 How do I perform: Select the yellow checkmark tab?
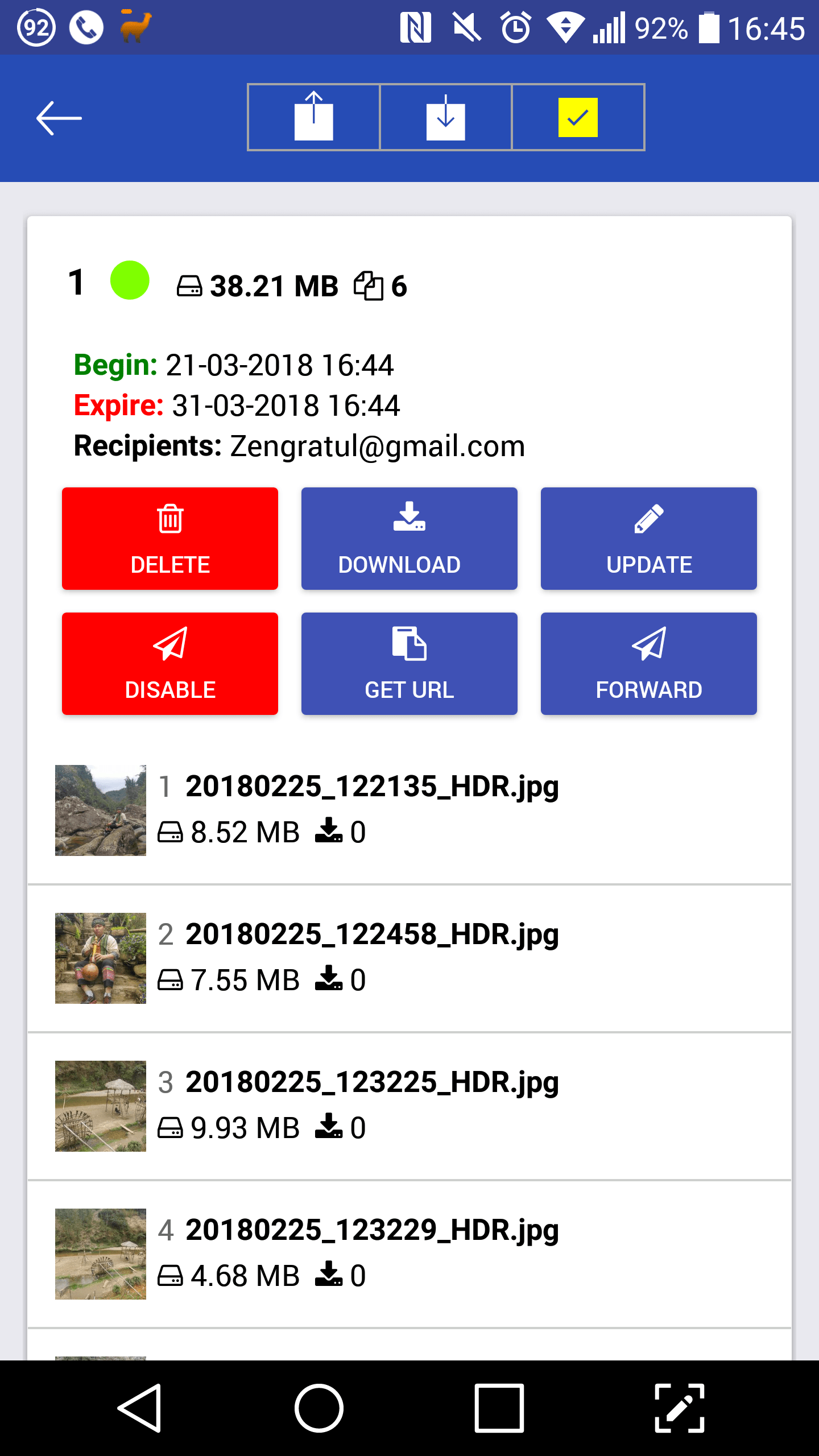point(578,117)
